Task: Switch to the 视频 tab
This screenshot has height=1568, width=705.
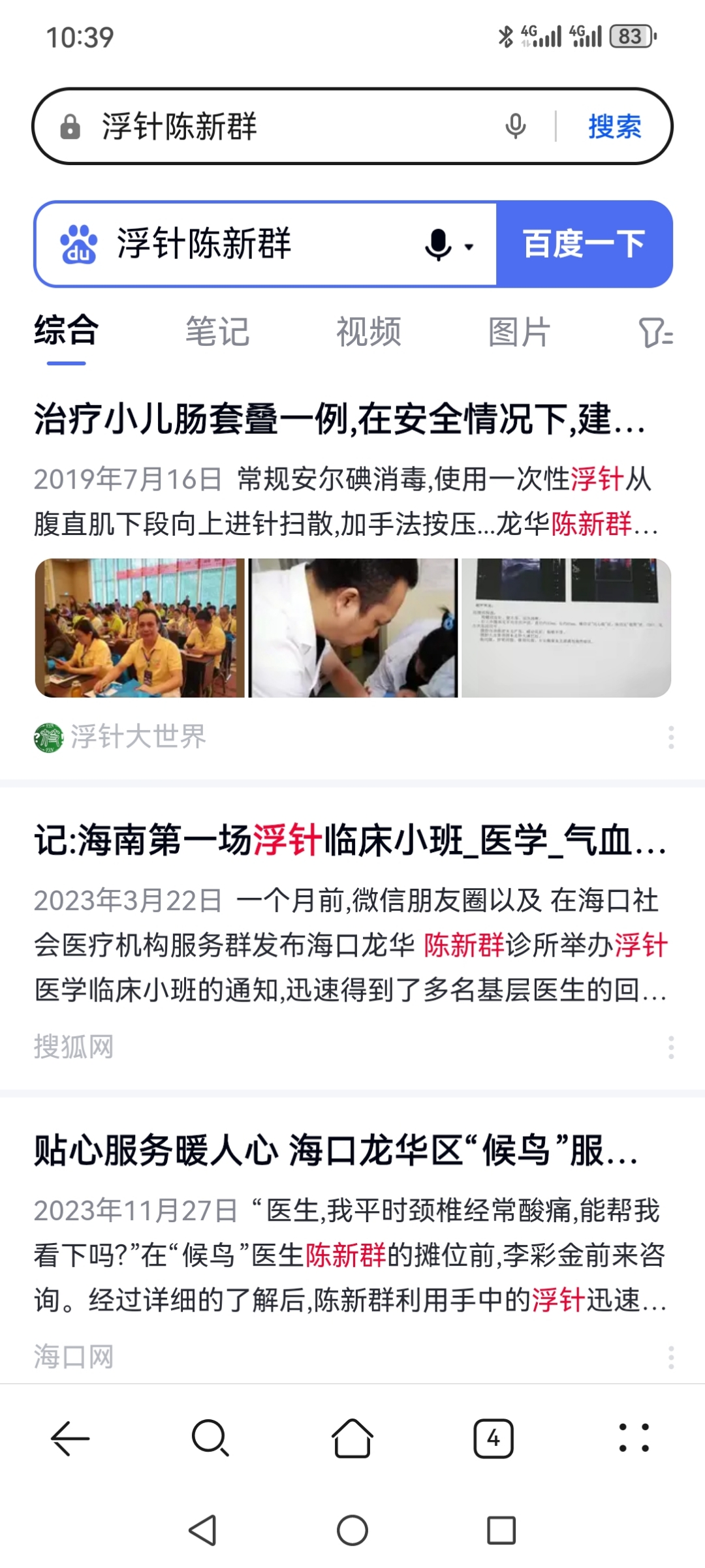Action: 368,333
